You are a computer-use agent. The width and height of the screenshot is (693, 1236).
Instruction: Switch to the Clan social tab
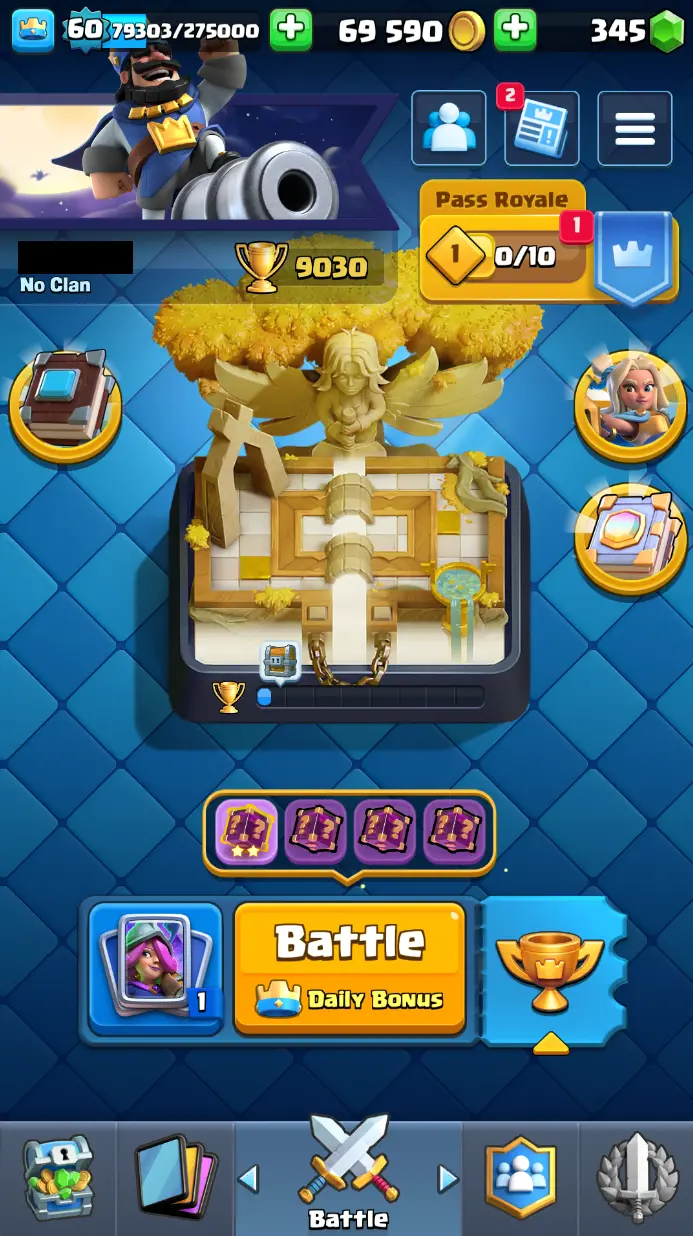520,1178
